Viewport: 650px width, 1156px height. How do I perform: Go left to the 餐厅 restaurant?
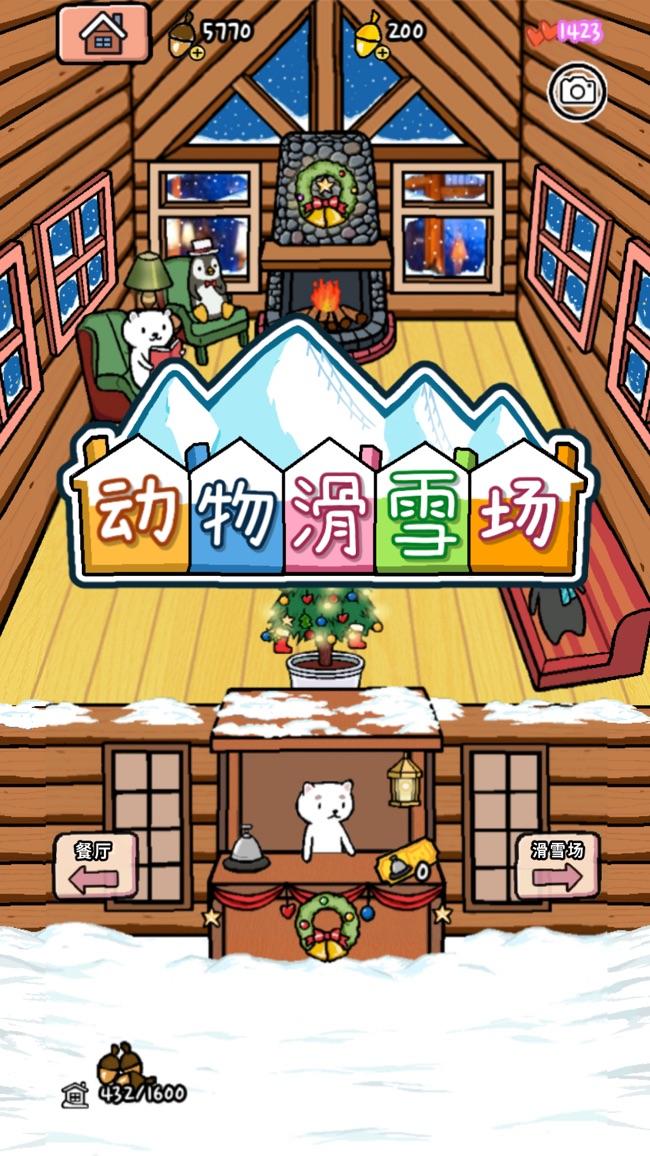pos(95,867)
